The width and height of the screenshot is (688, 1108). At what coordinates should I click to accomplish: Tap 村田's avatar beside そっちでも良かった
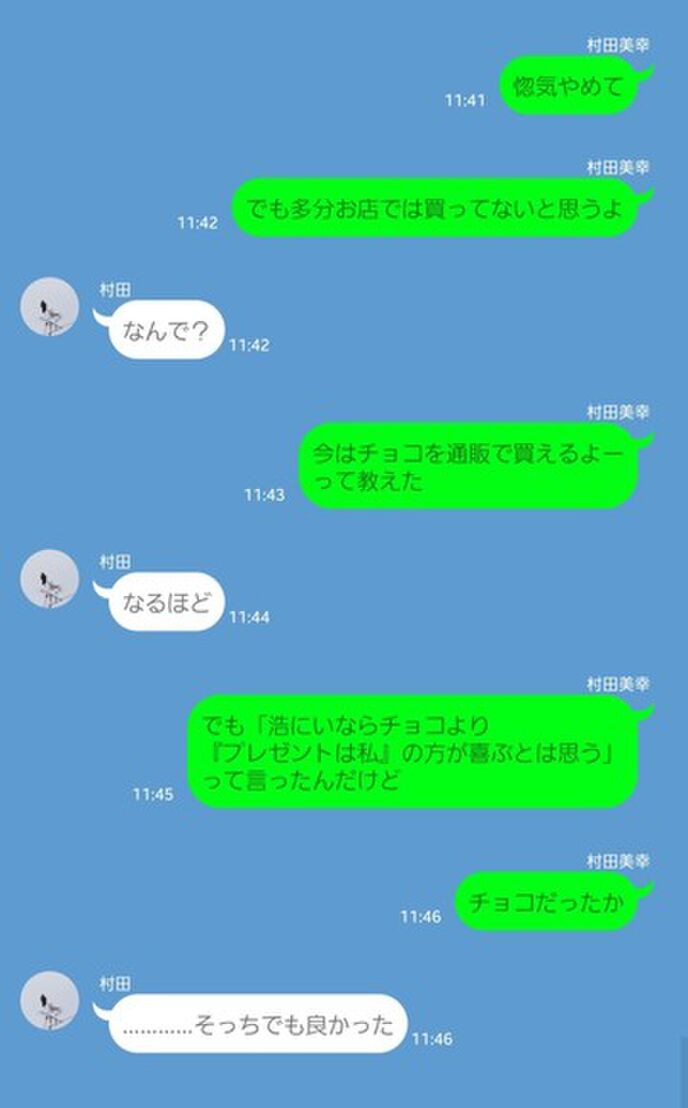[x=50, y=1001]
